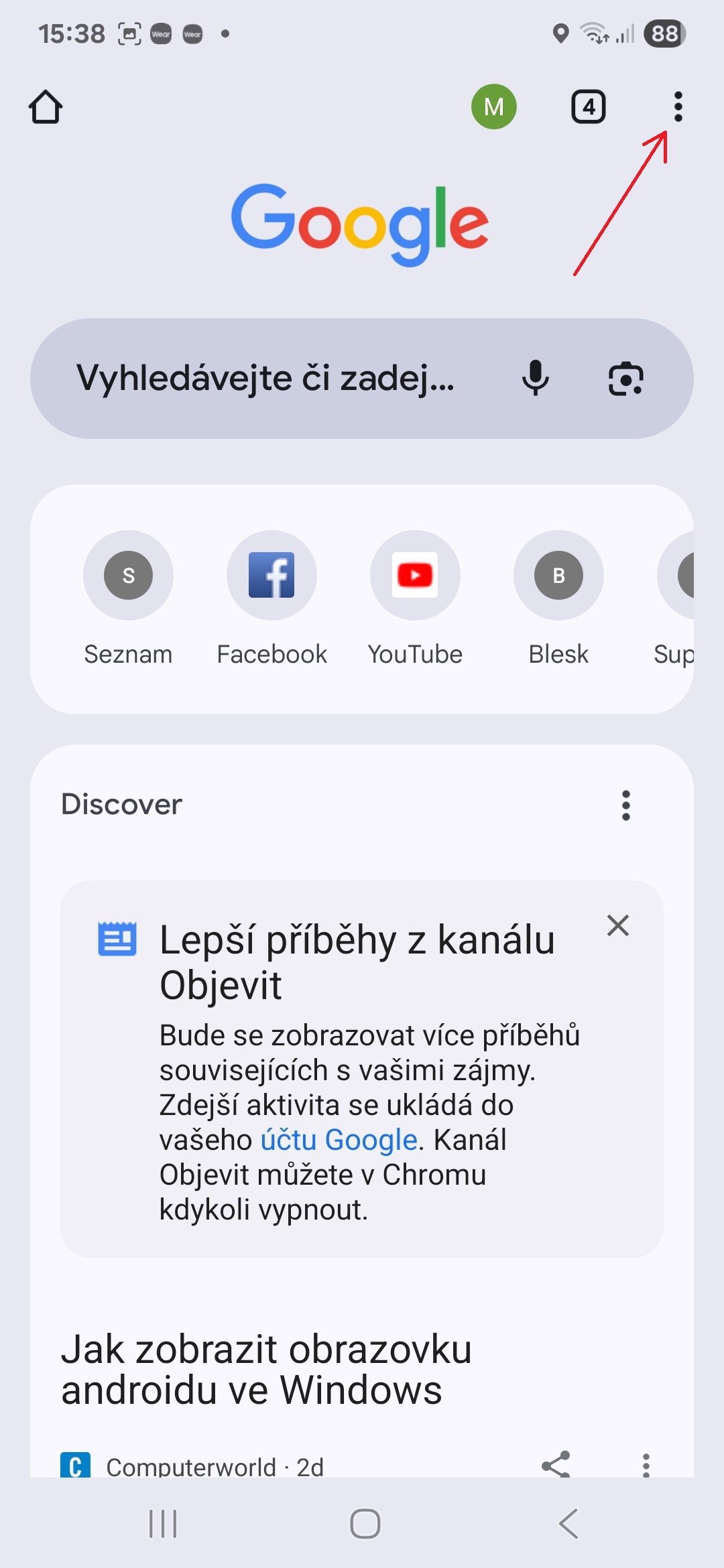Open the Discover options menu
724x1568 pixels.
pos(626,805)
